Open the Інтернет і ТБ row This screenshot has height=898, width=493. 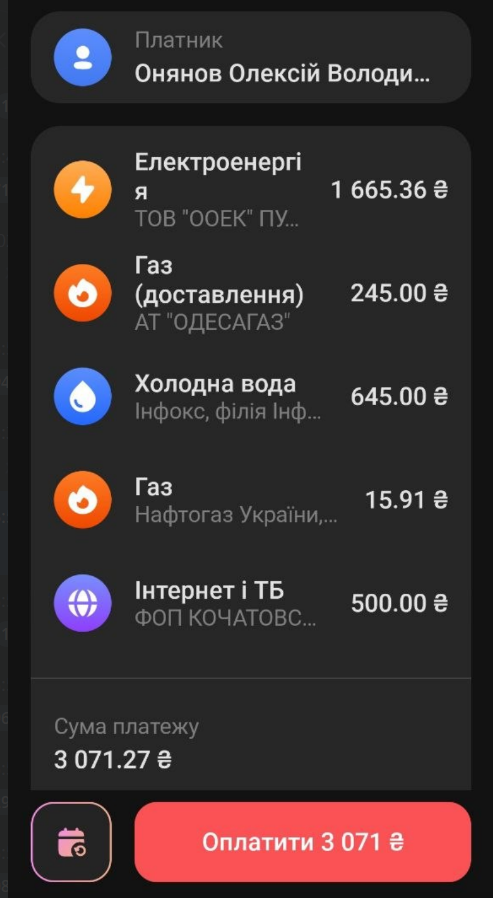pos(251,603)
